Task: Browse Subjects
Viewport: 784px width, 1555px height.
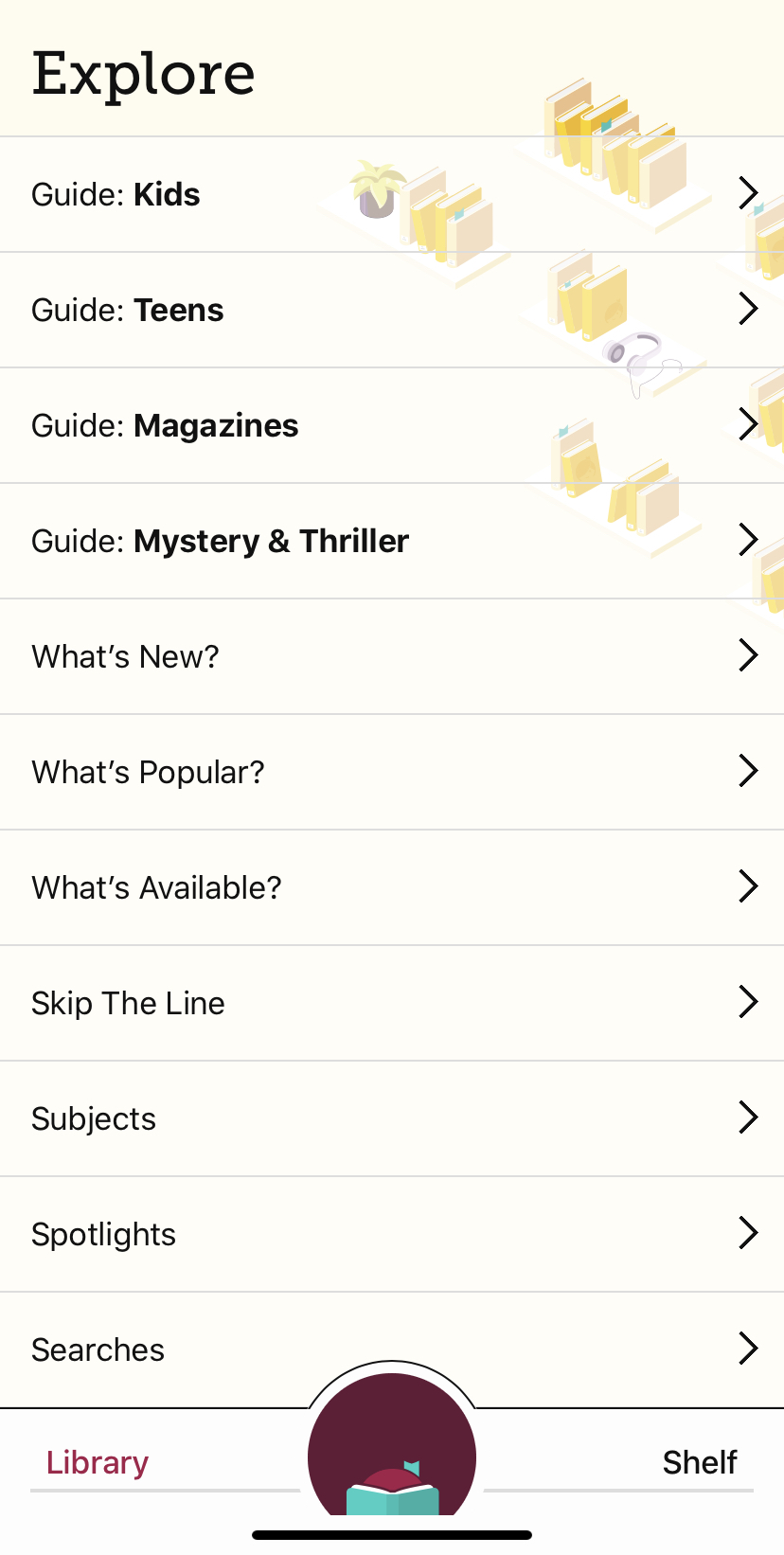Action: (392, 1119)
